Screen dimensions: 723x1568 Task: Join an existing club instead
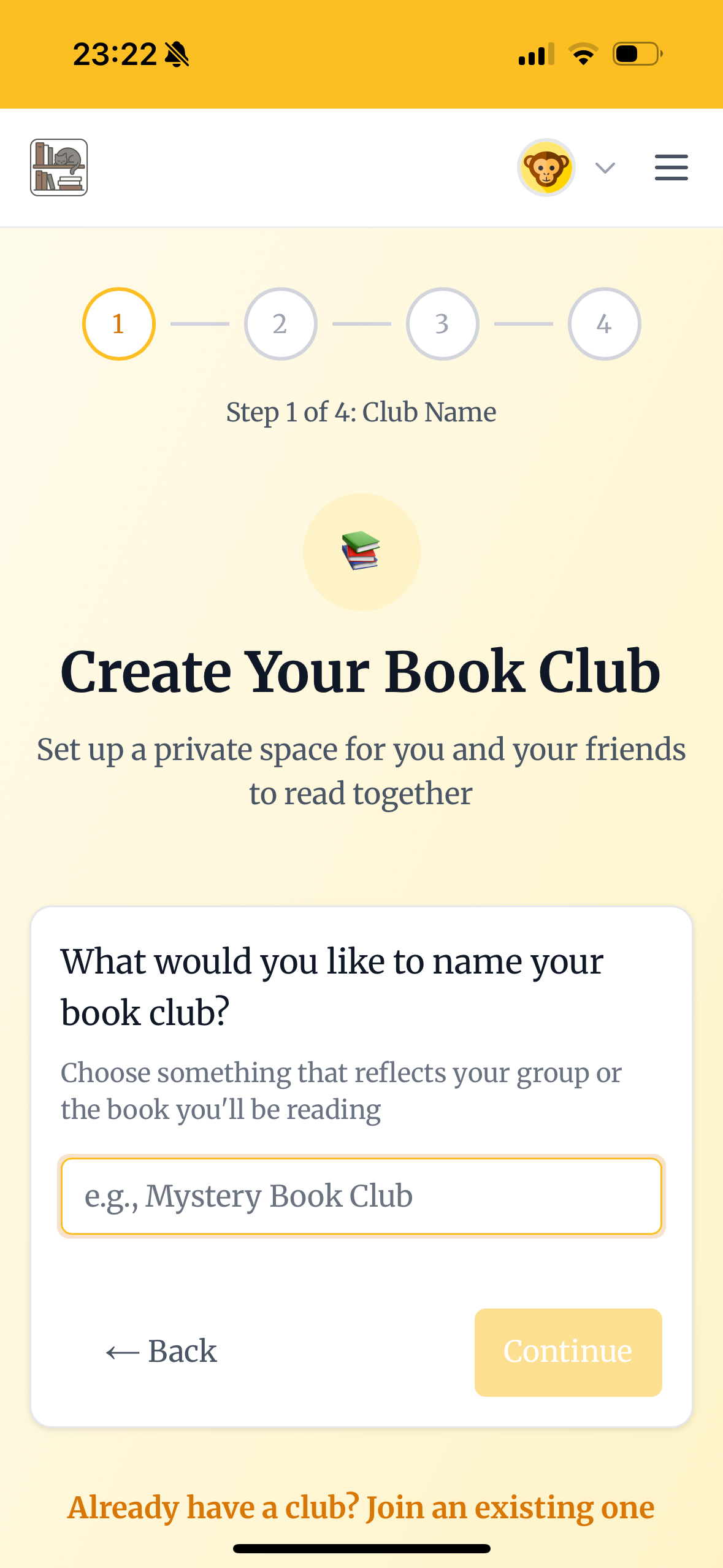pyautogui.click(x=361, y=1507)
